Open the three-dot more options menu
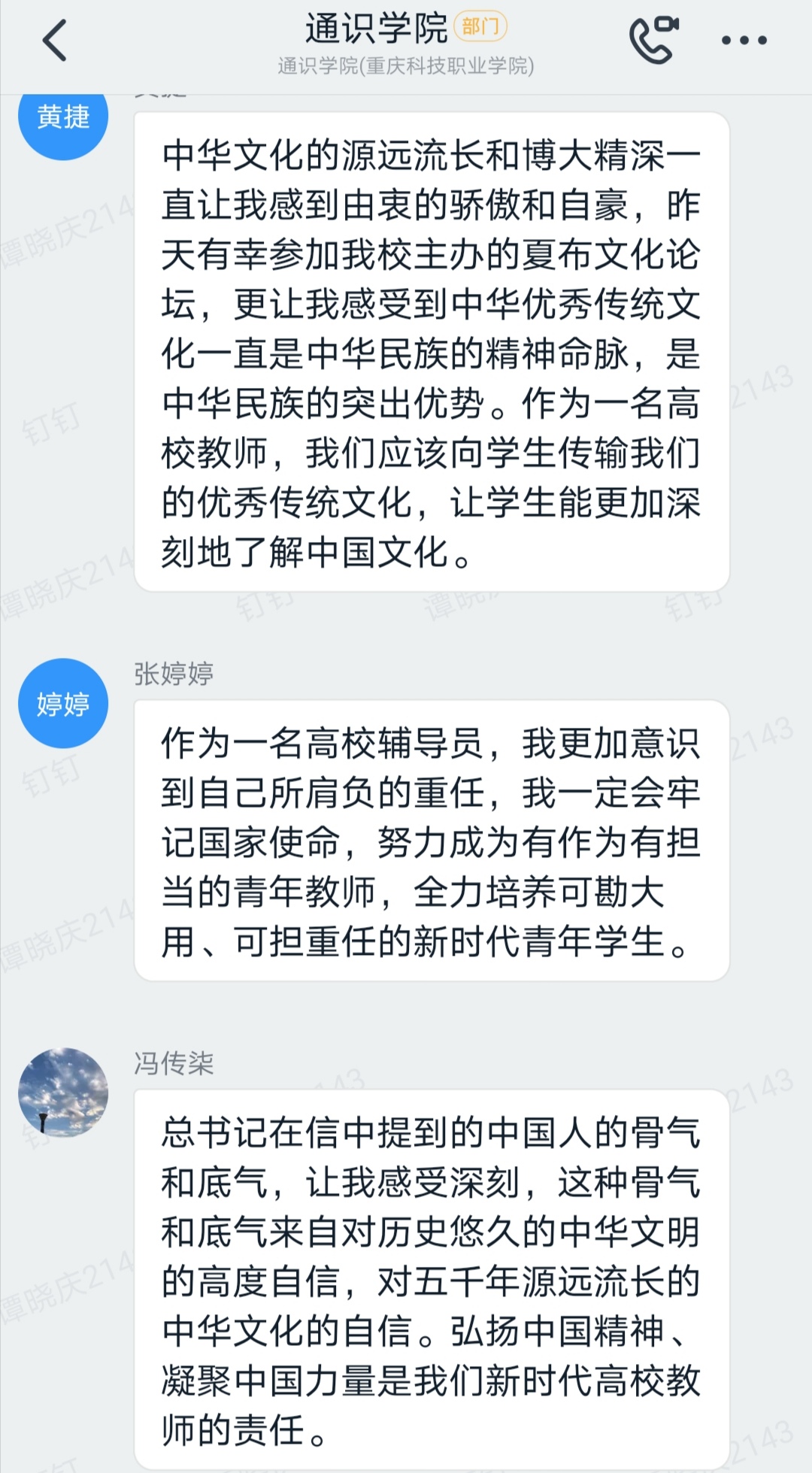 (744, 41)
